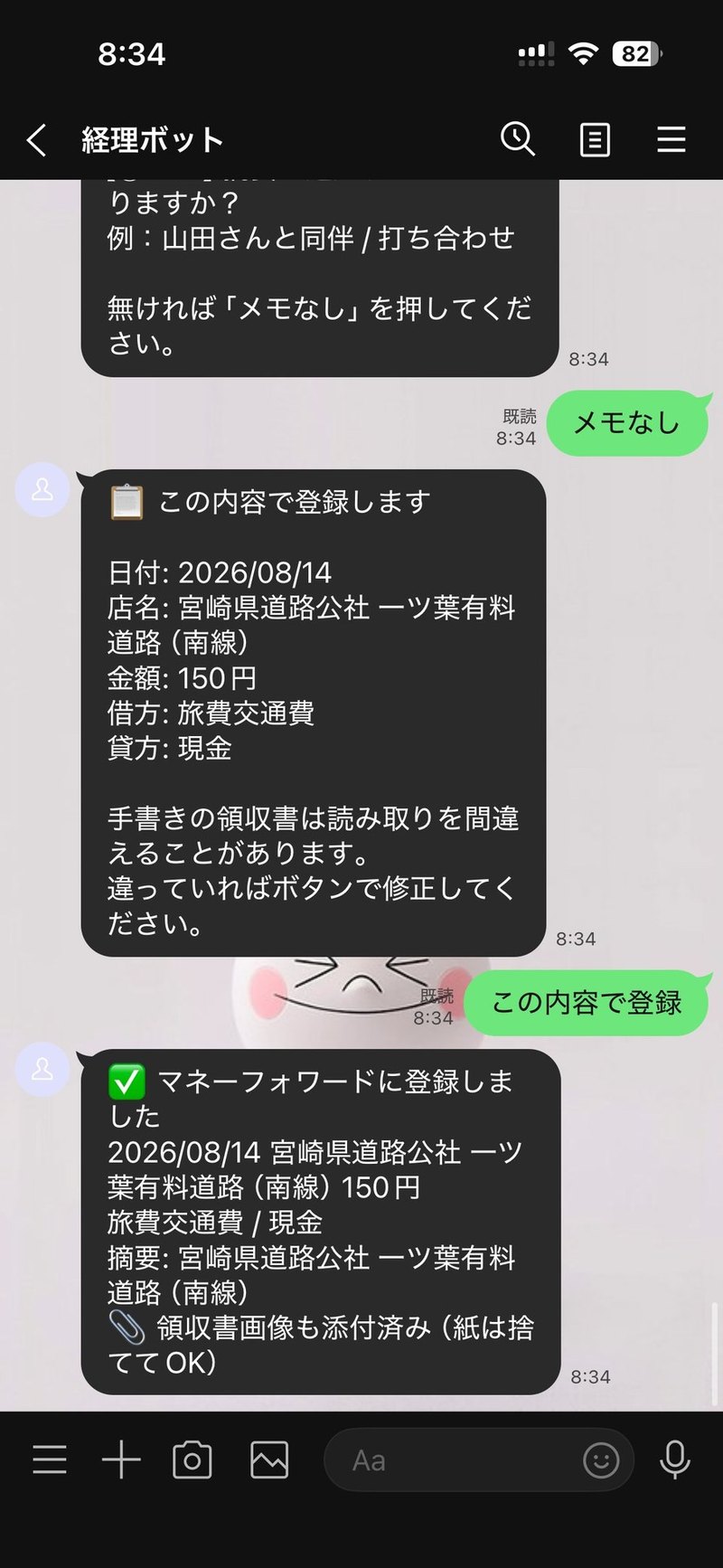Tap the microphone voice input icon
Viewport: 723px width, 1568px height.
pos(675,1460)
